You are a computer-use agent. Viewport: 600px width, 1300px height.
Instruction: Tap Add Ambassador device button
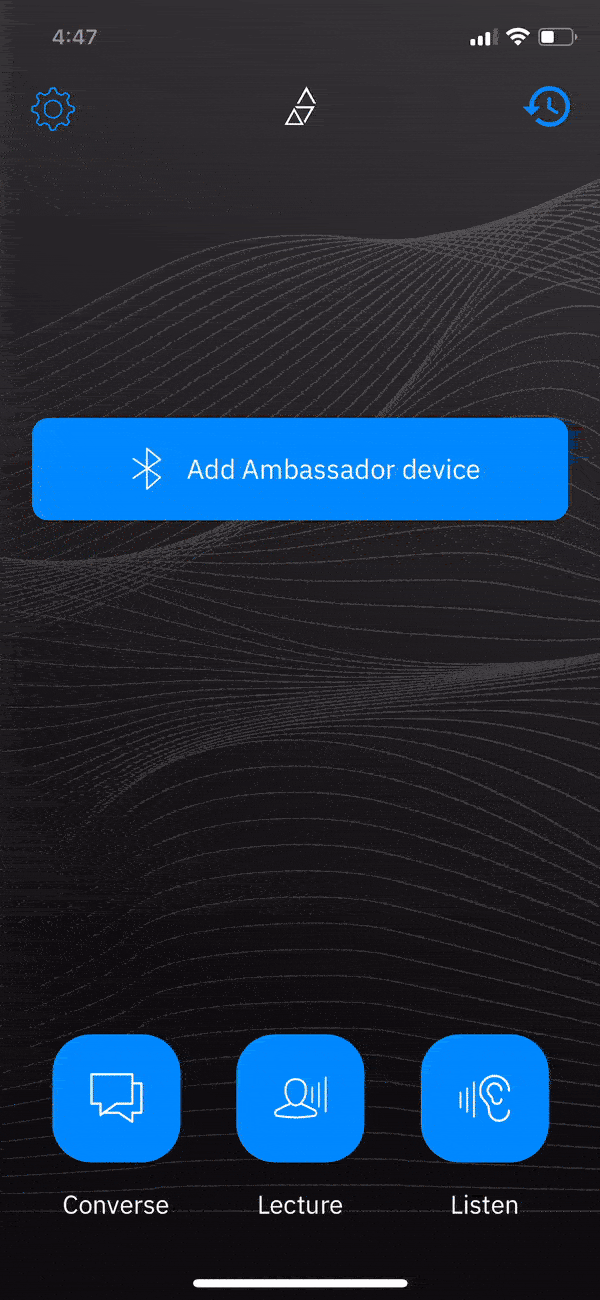[x=300, y=469]
